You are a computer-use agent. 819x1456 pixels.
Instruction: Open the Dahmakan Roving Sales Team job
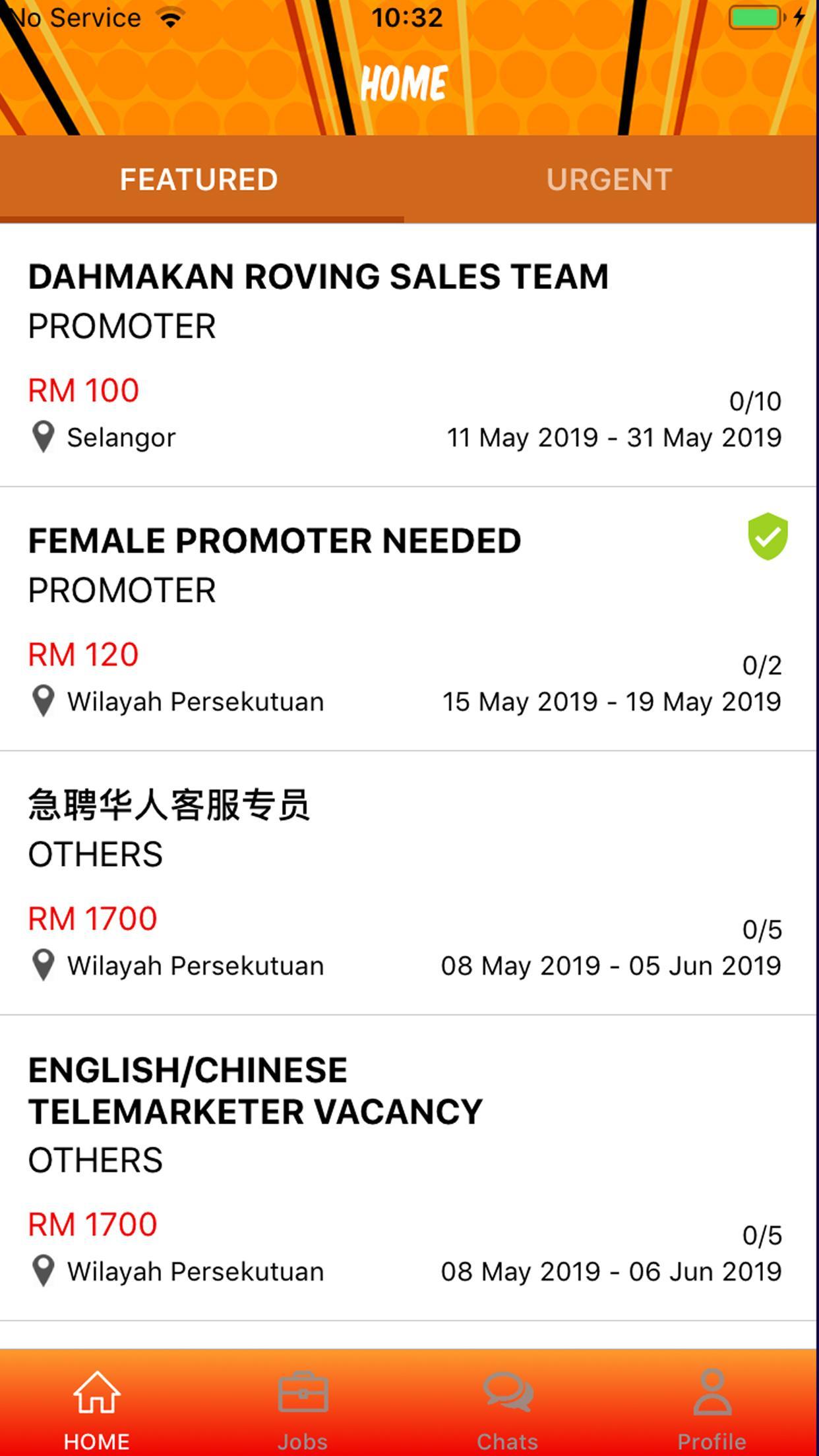point(318,276)
